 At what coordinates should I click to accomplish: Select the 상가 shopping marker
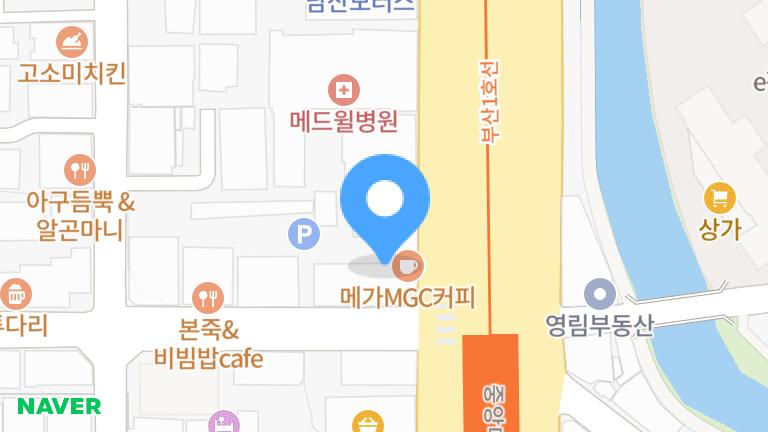[719, 197]
